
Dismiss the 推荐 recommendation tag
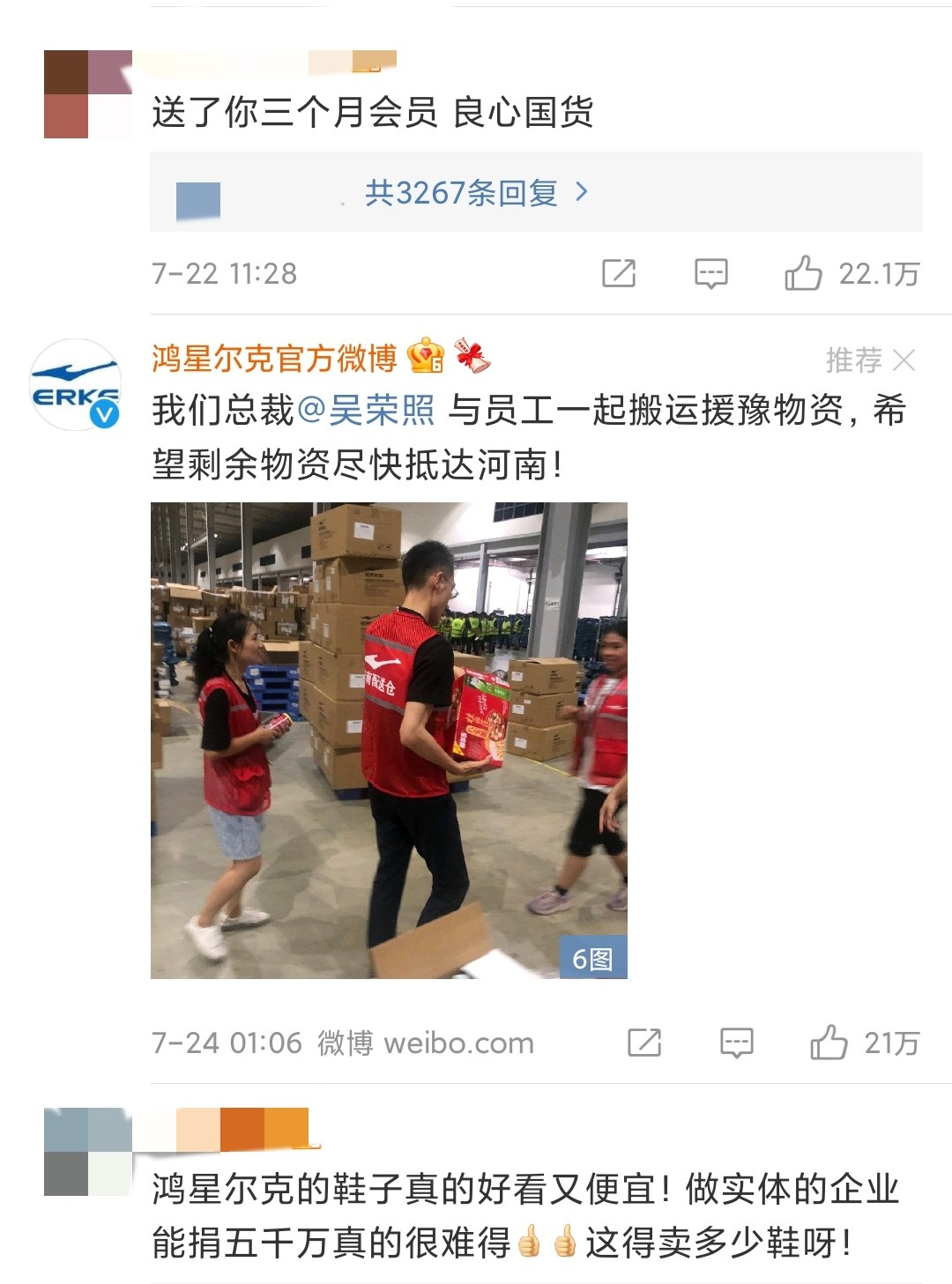(x=904, y=359)
